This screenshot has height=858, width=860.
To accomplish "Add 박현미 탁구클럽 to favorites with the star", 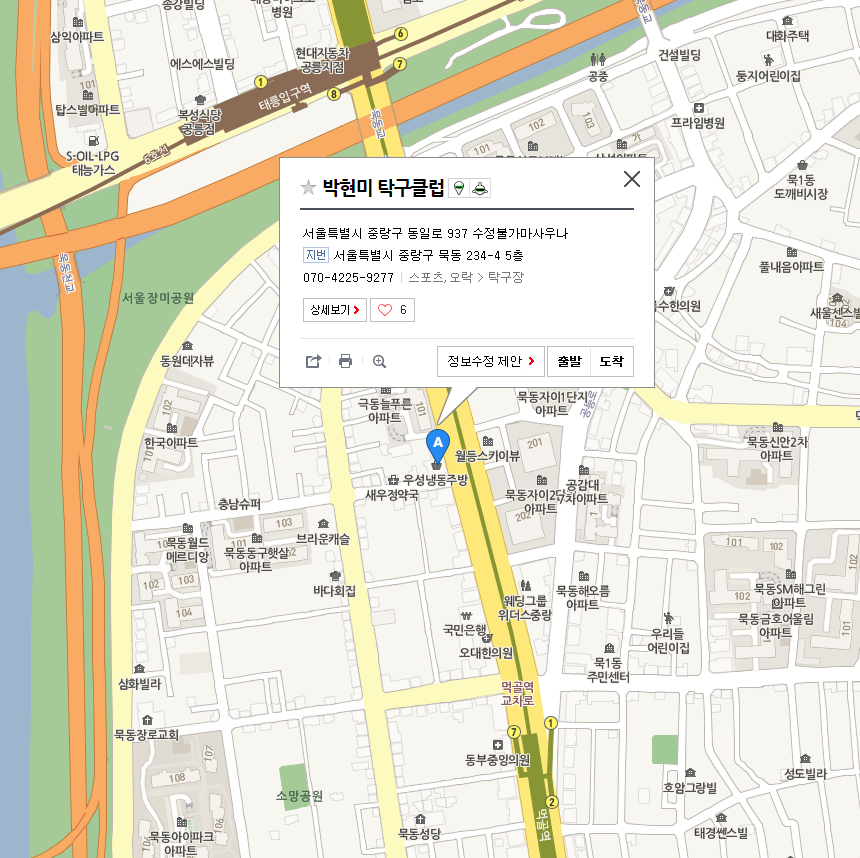I will tap(308, 187).
